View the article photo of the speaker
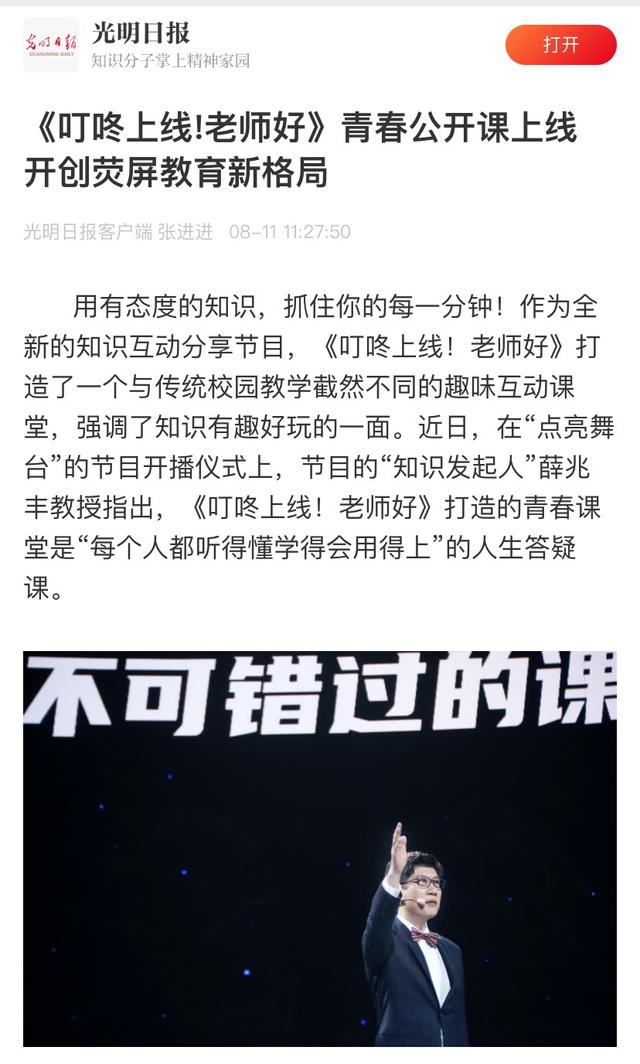640x1064 pixels. click(320, 848)
